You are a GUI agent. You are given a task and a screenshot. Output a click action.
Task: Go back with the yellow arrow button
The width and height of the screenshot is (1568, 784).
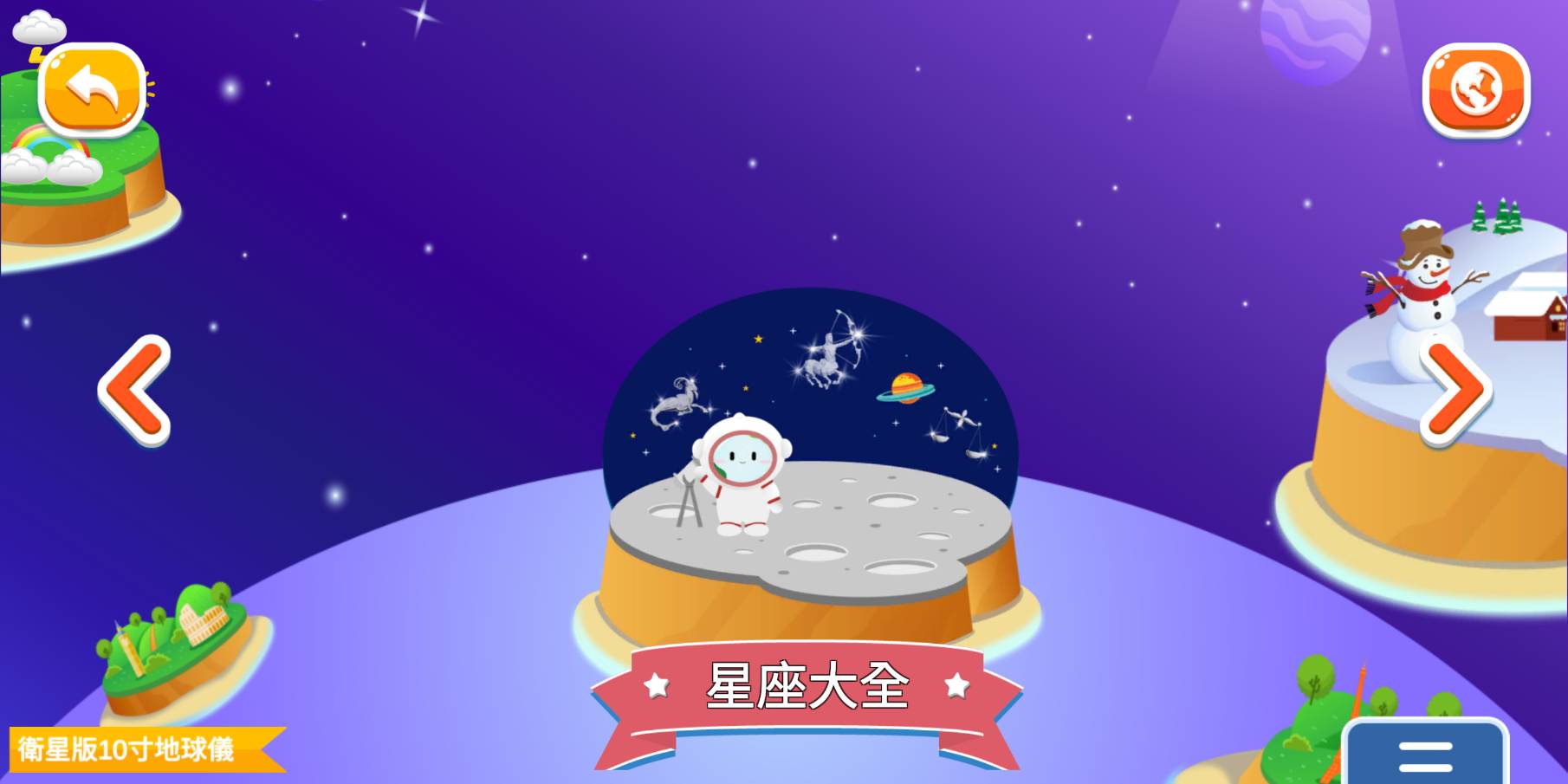[92, 89]
